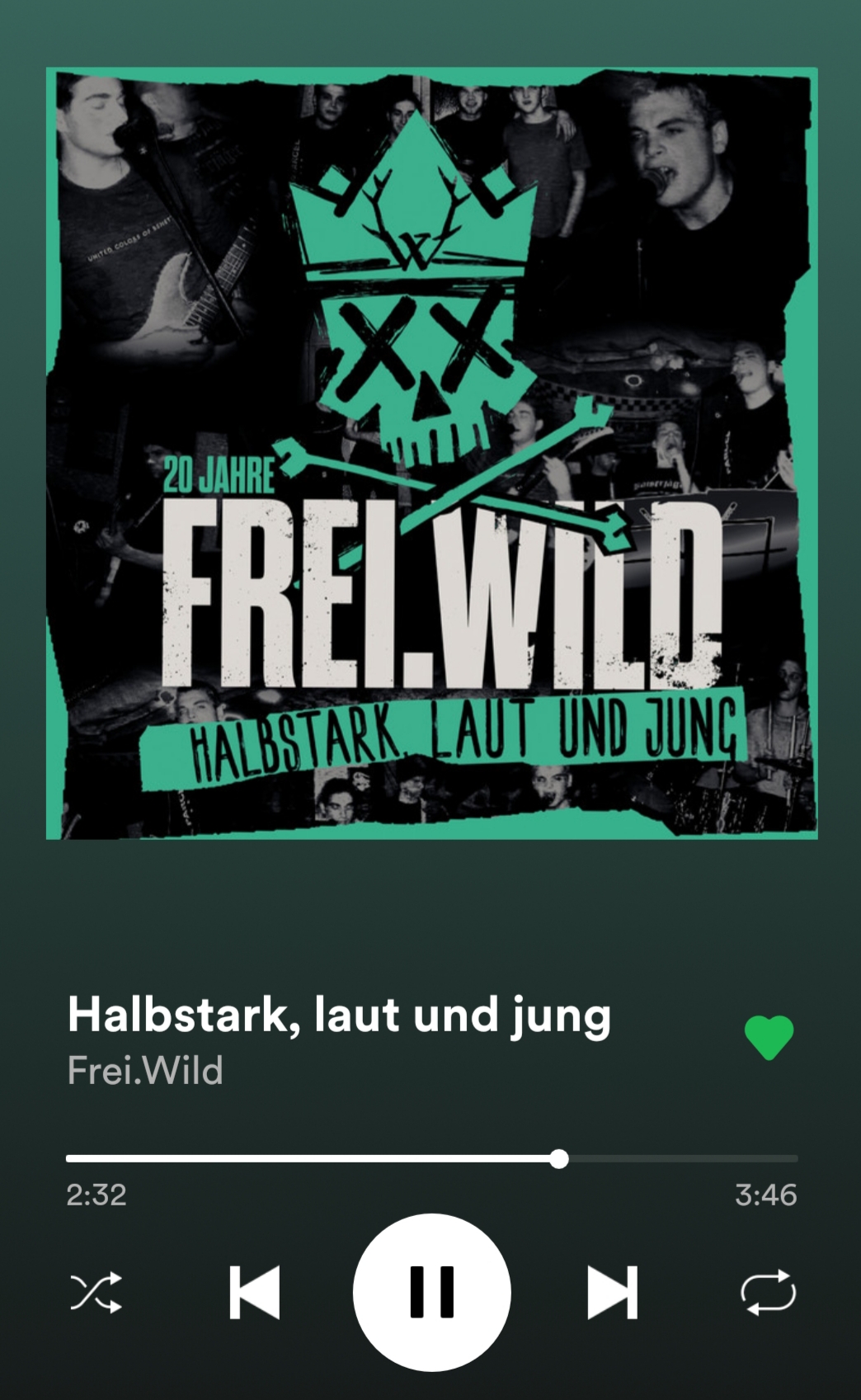Skip to the next track
This screenshot has height=1400, width=861.
coord(612,1292)
